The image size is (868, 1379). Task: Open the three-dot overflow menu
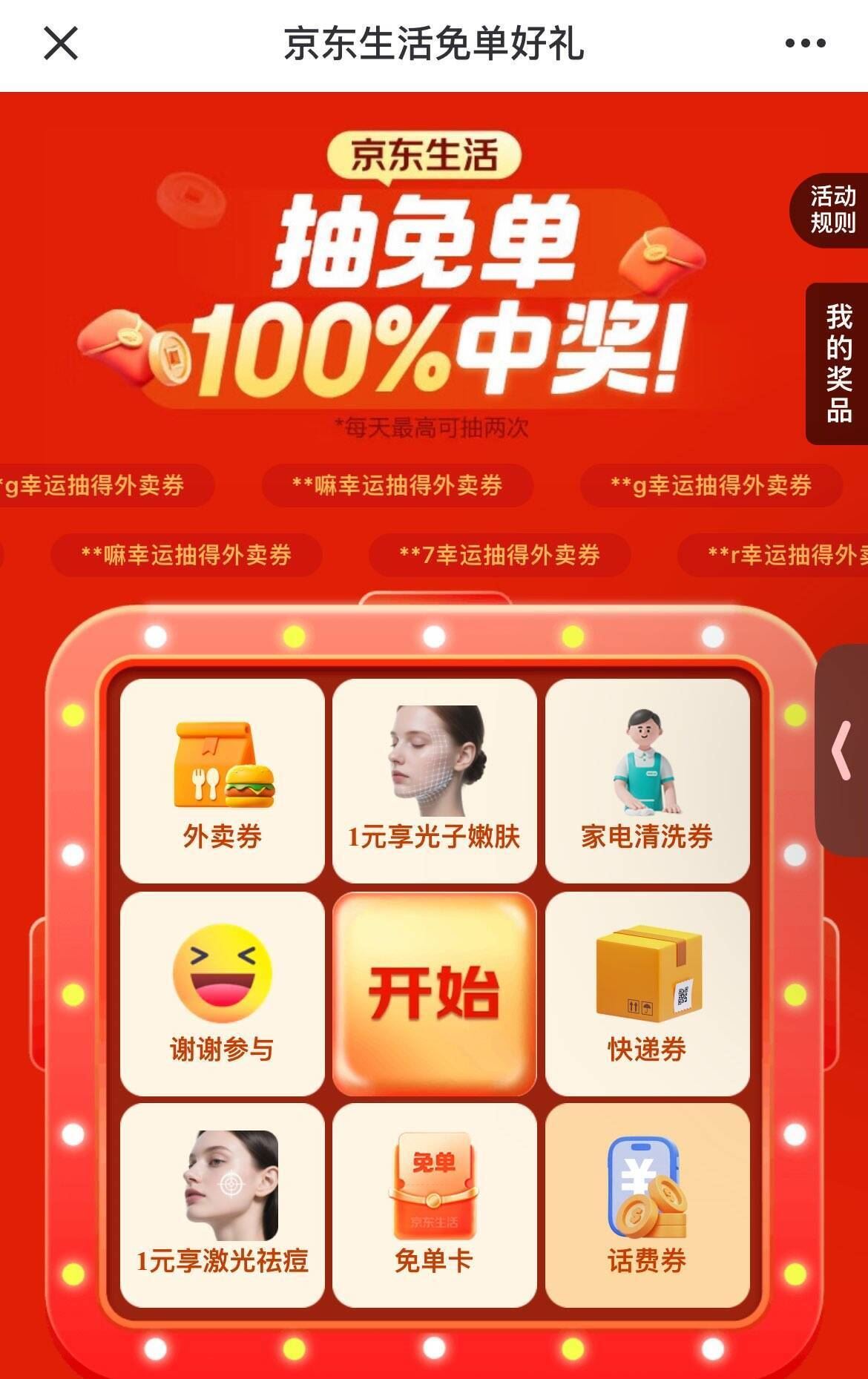[x=805, y=44]
